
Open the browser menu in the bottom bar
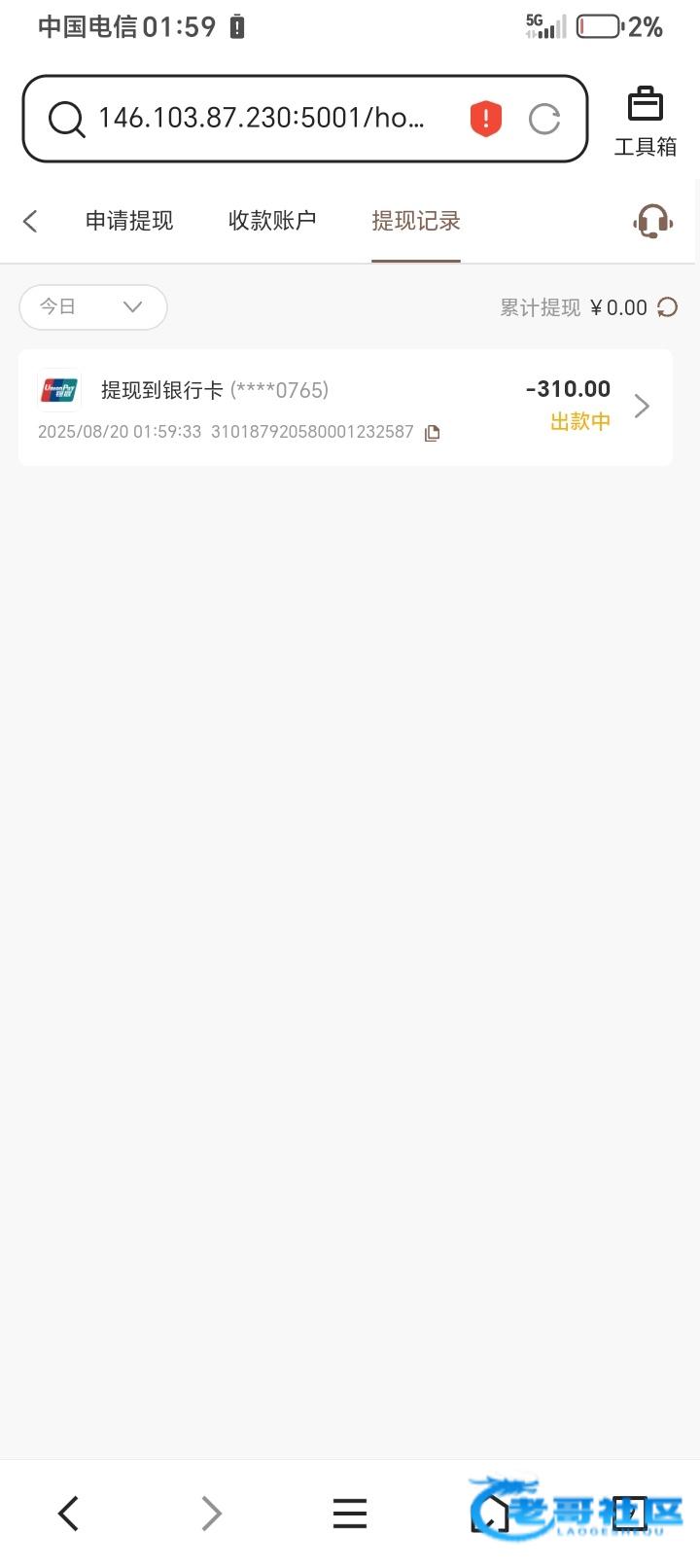[350, 1514]
